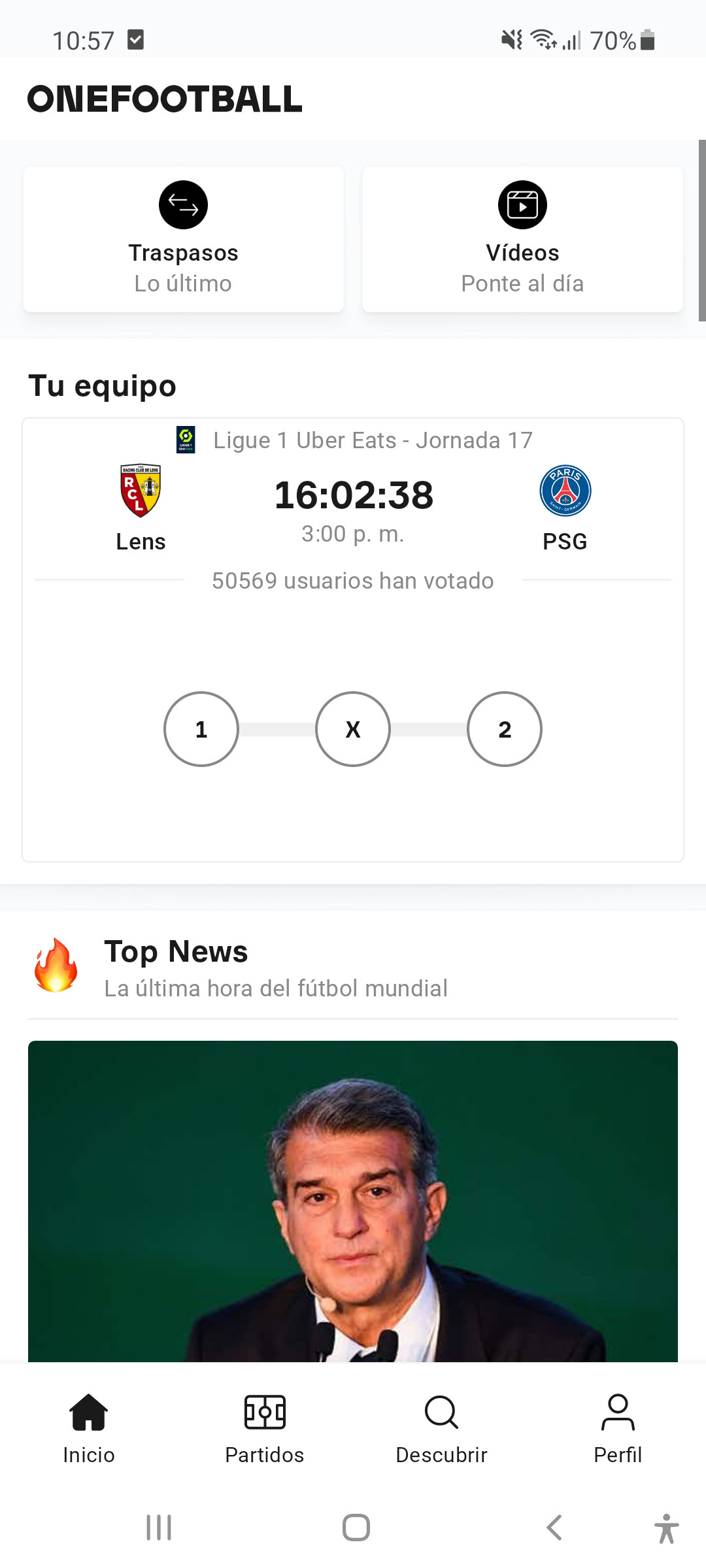Go back with the system back button
706x1568 pixels.
554,1527
